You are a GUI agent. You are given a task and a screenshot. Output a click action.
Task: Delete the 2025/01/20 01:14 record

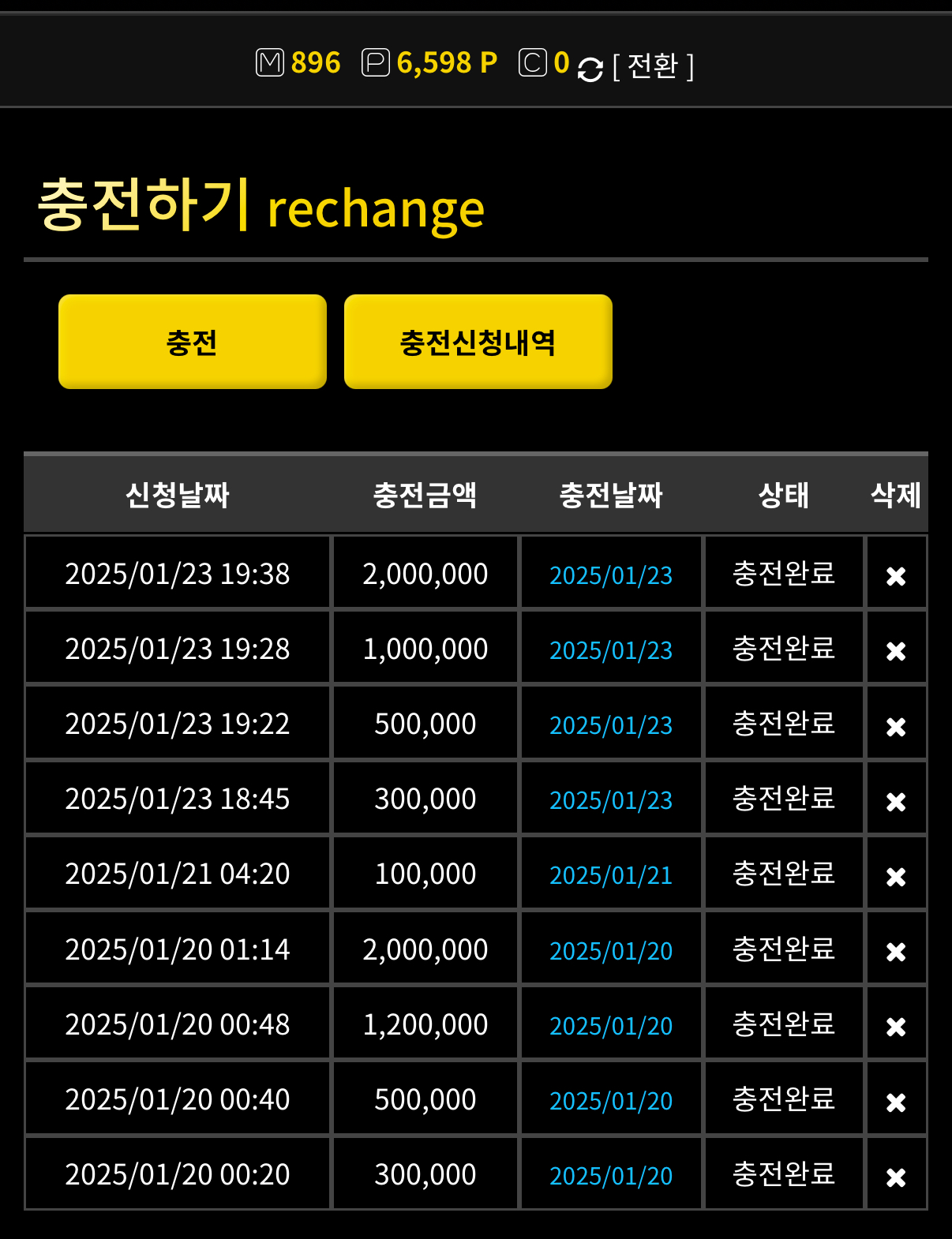pyautogui.click(x=896, y=952)
